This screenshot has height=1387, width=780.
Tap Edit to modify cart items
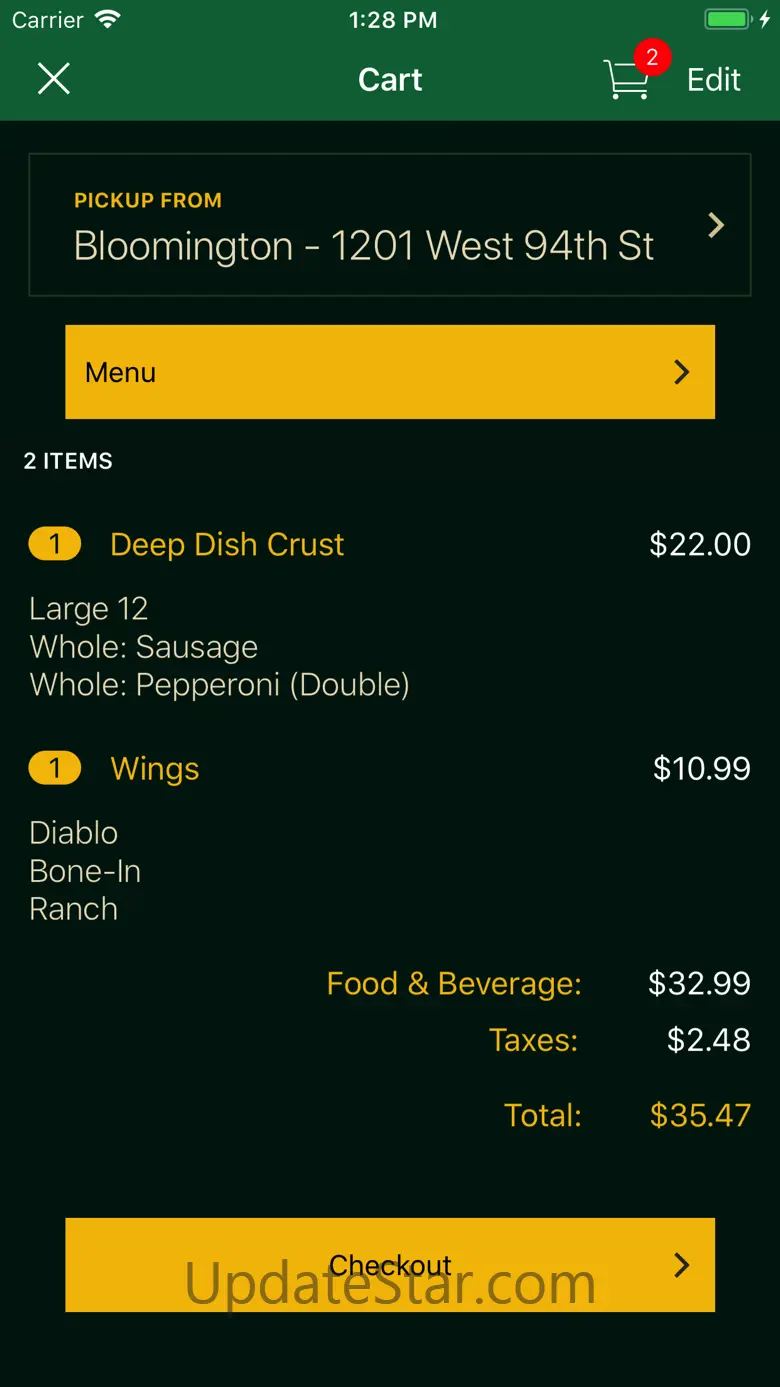click(713, 80)
